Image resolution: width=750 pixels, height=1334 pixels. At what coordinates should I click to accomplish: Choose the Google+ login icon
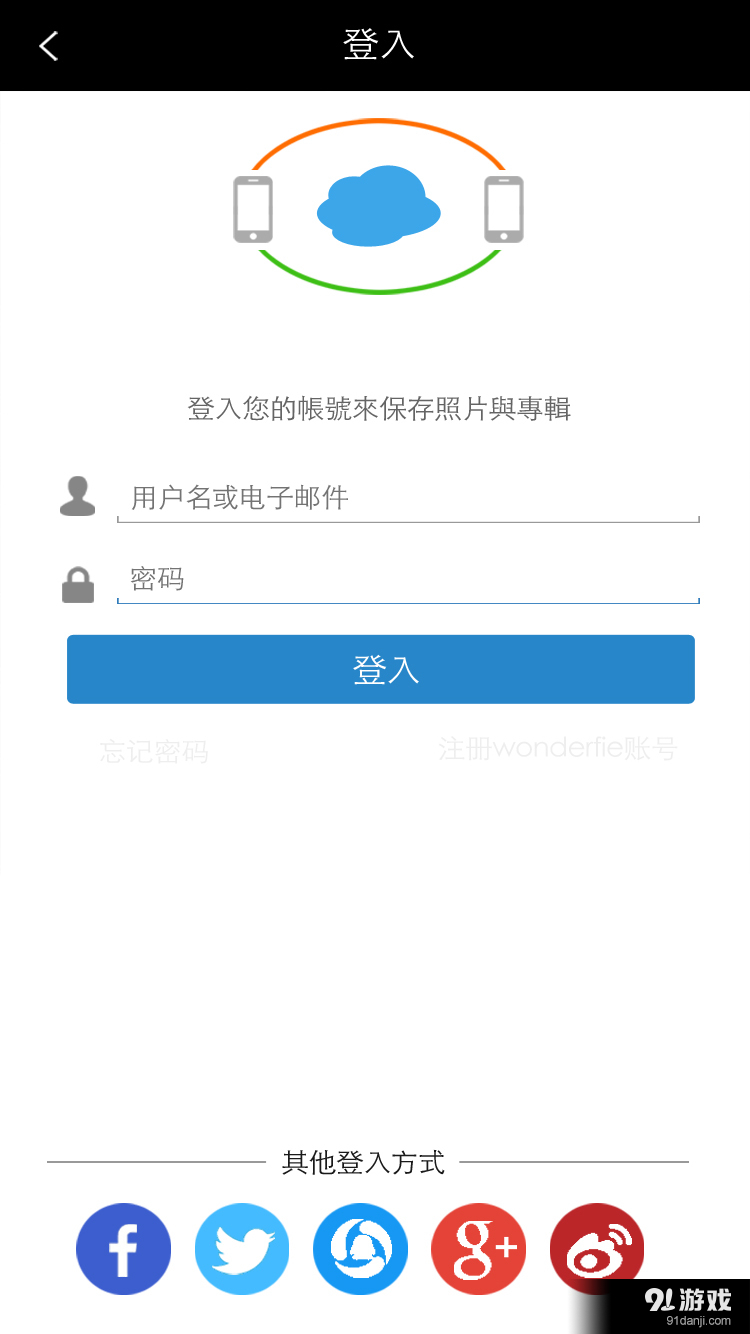coord(477,1249)
